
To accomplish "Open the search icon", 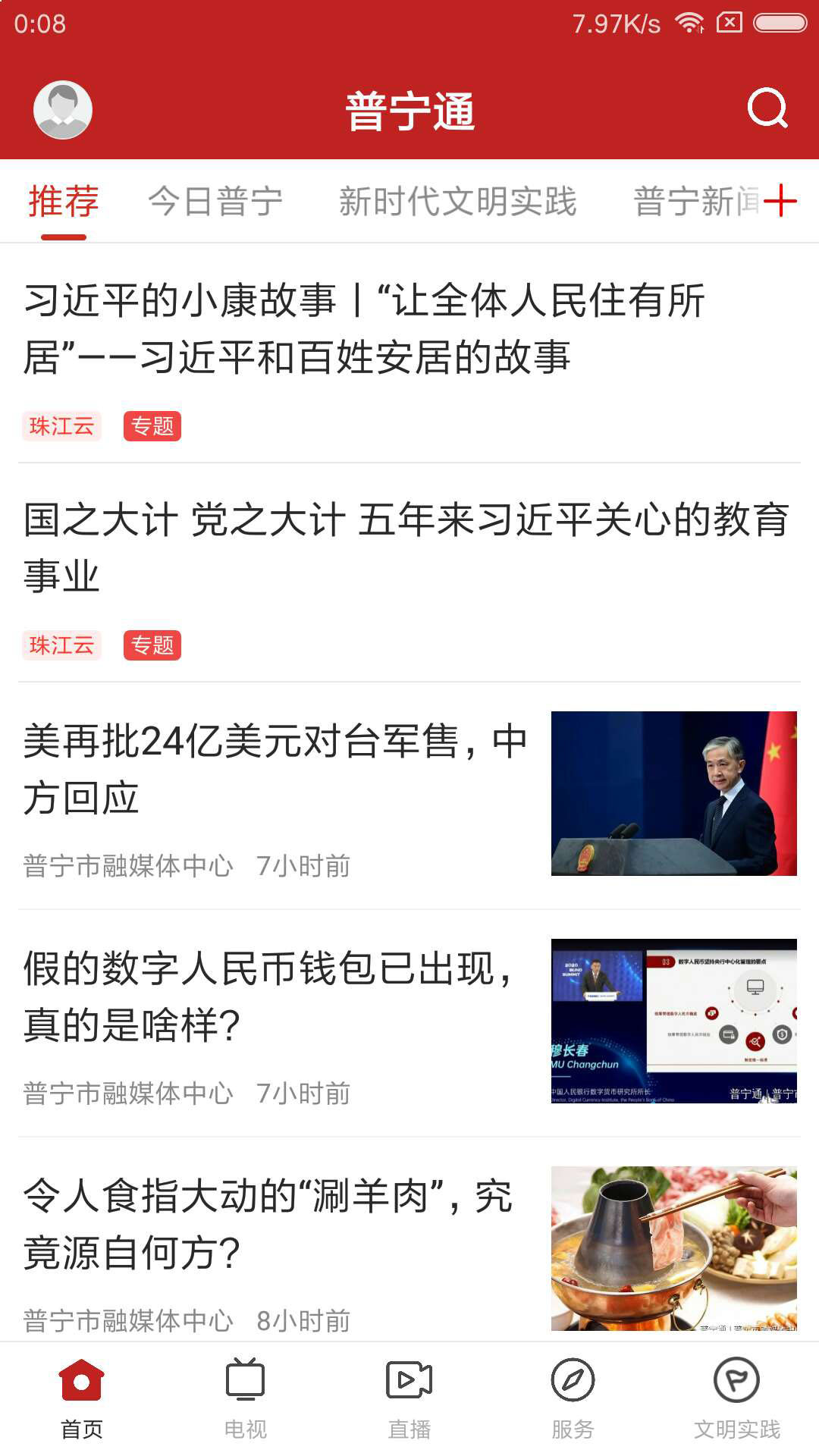I will pos(767,108).
